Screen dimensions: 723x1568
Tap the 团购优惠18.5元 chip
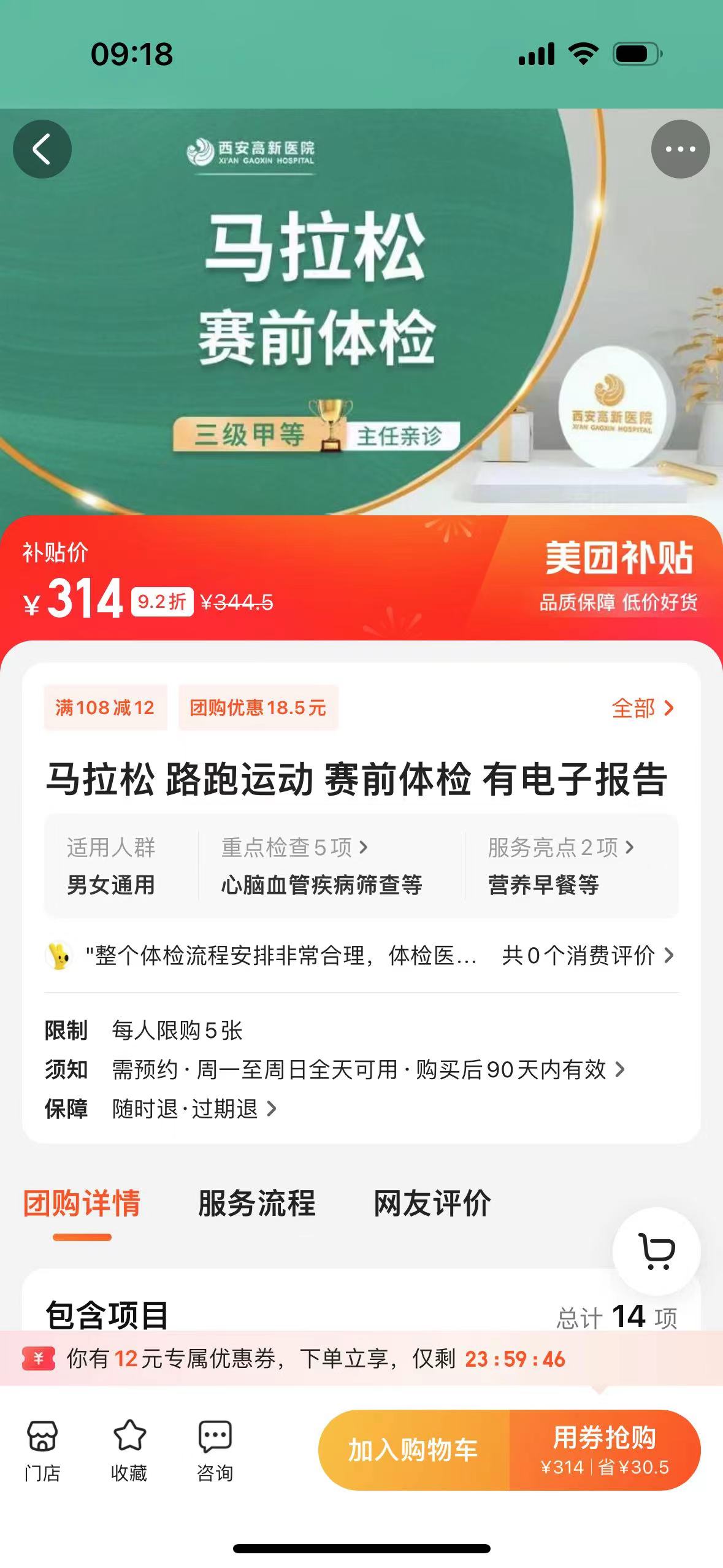click(258, 708)
